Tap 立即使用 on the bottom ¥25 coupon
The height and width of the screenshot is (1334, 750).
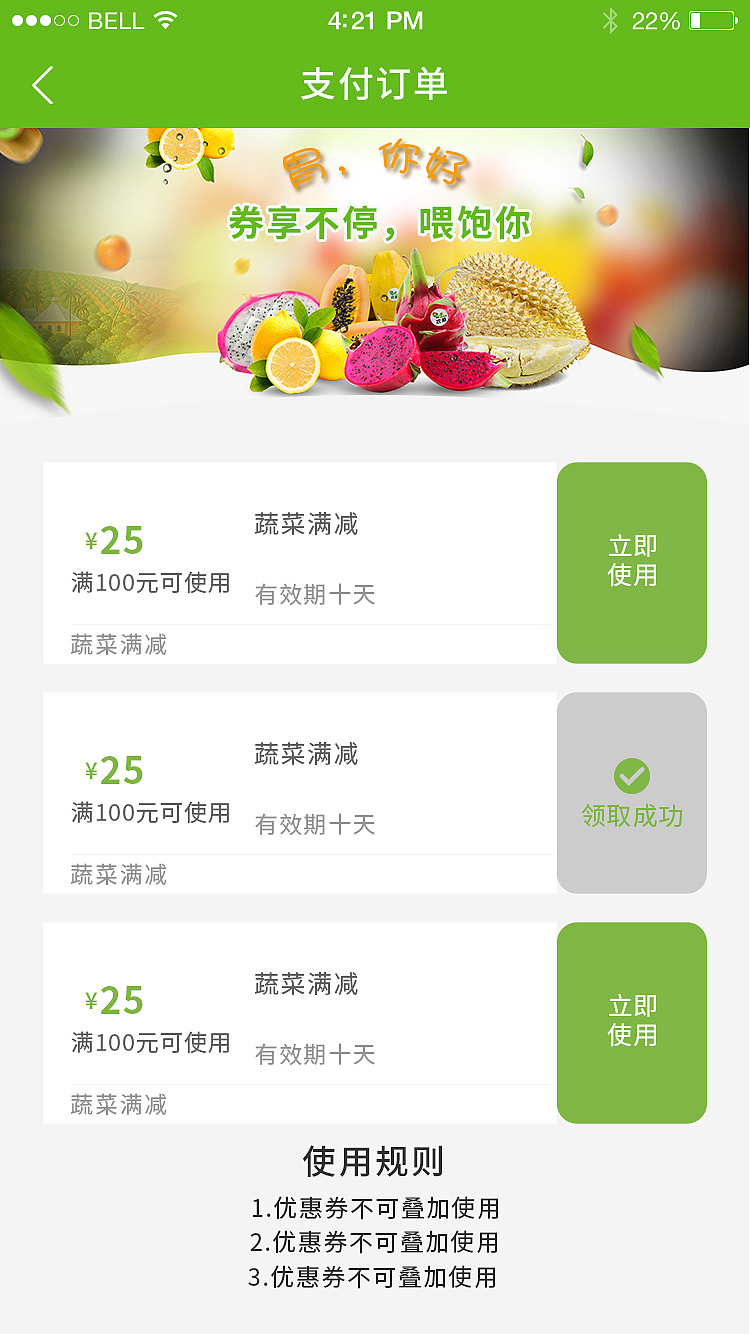[x=631, y=1021]
